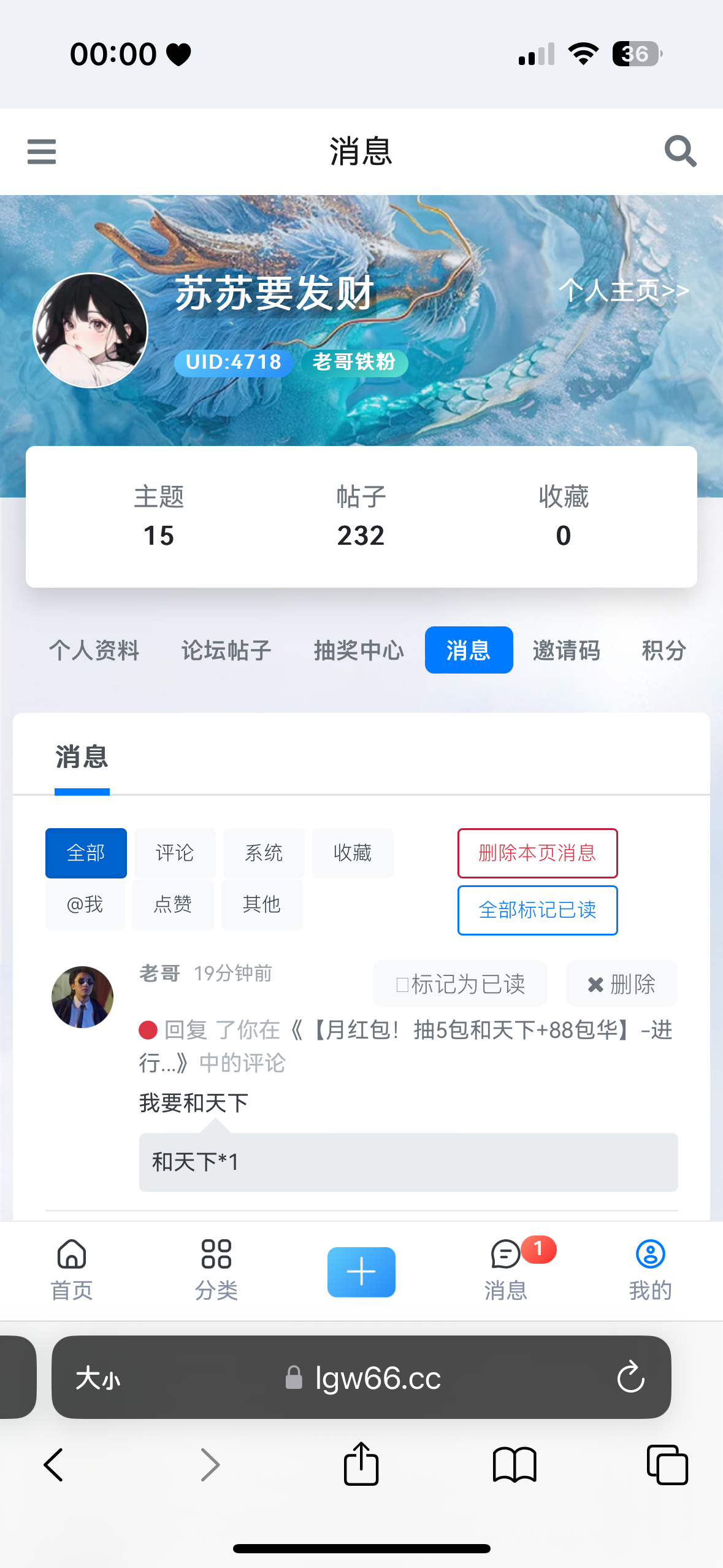Open the hamburger drawer menu
The width and height of the screenshot is (723, 1568).
point(42,152)
